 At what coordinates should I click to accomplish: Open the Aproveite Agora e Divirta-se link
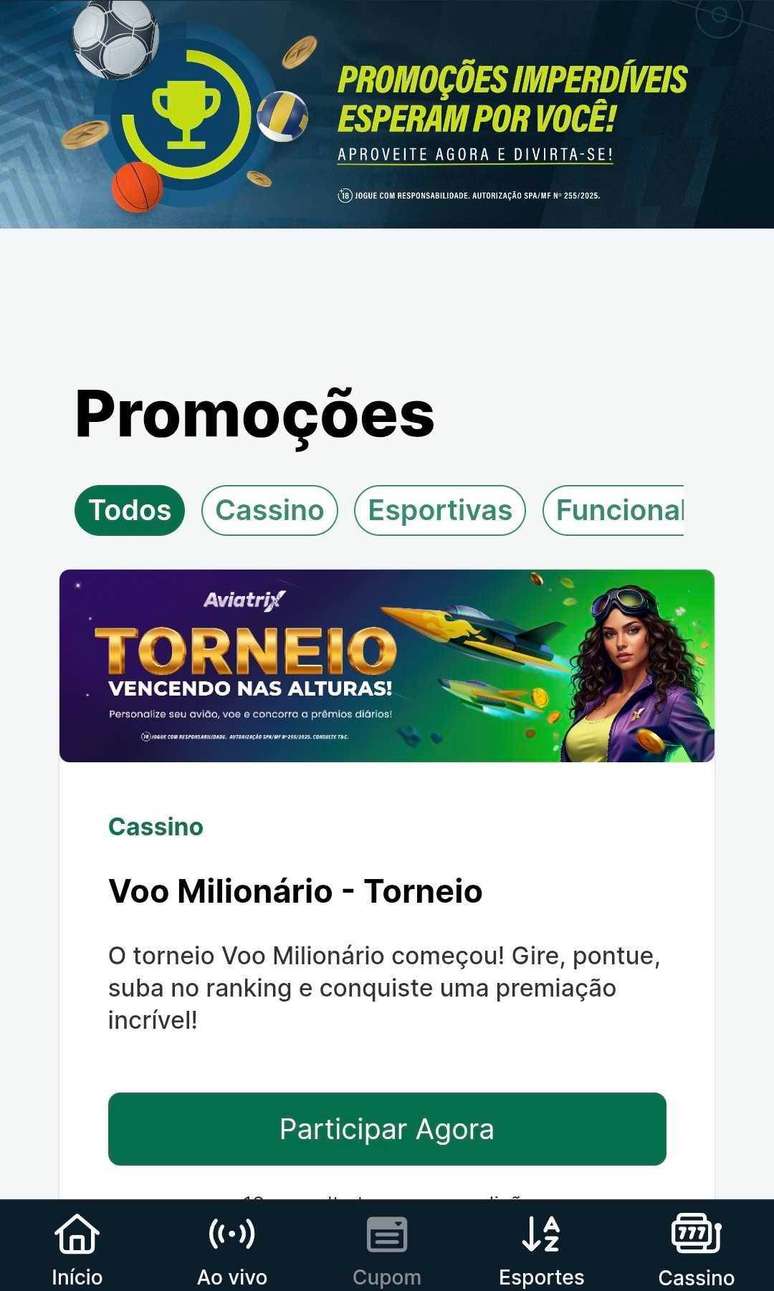479,155
